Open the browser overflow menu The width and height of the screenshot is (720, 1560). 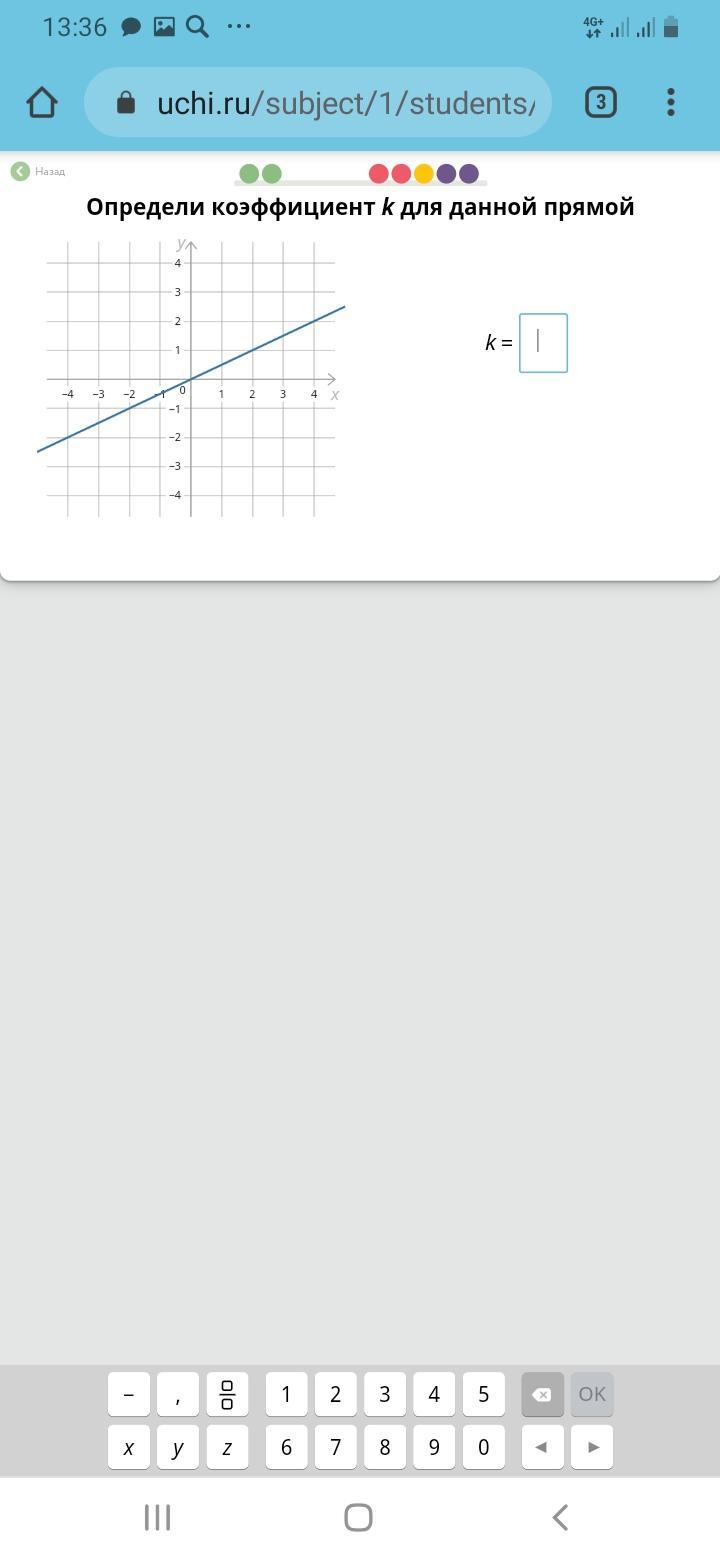click(670, 102)
